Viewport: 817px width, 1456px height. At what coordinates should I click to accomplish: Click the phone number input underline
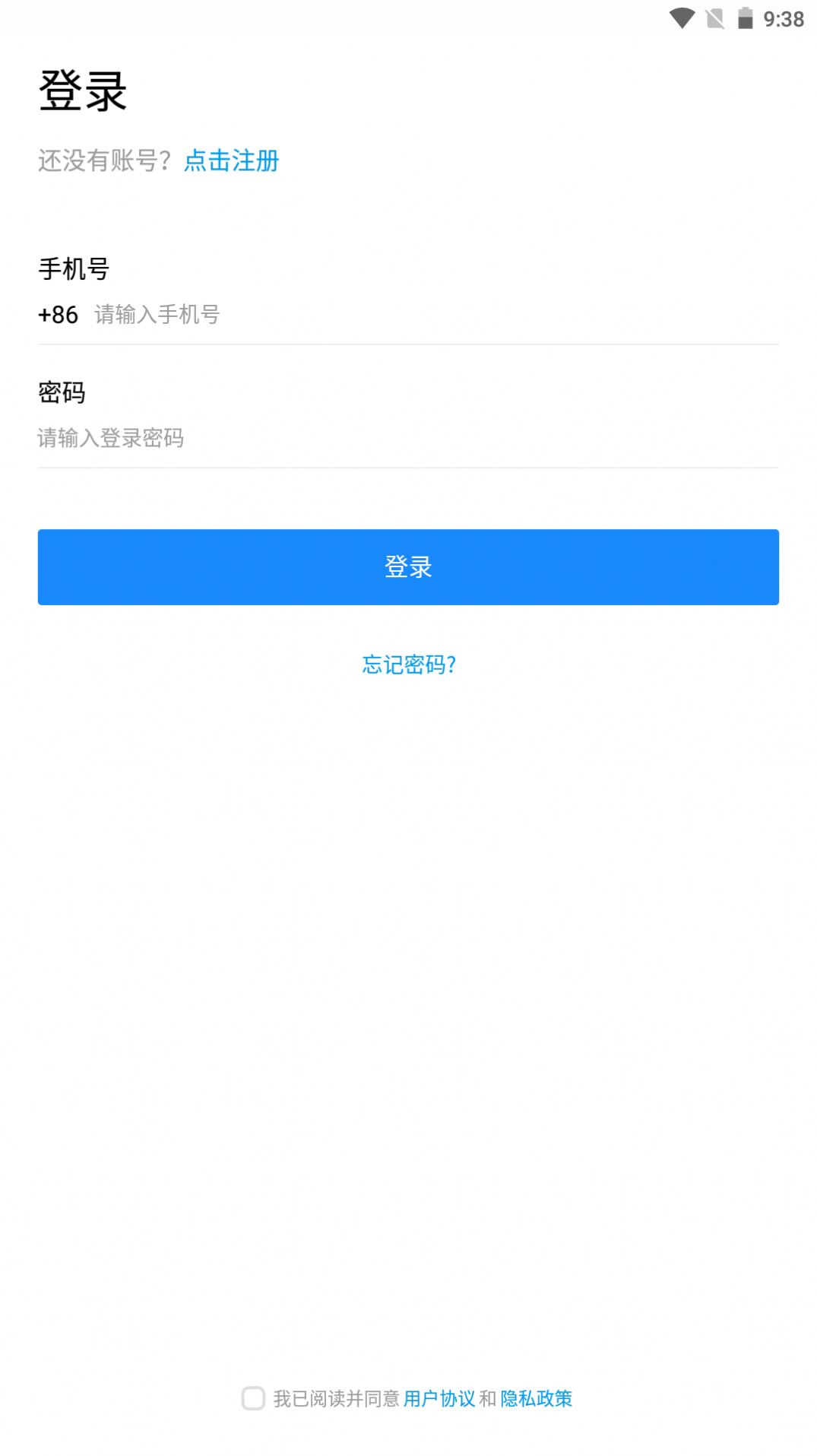[408, 343]
